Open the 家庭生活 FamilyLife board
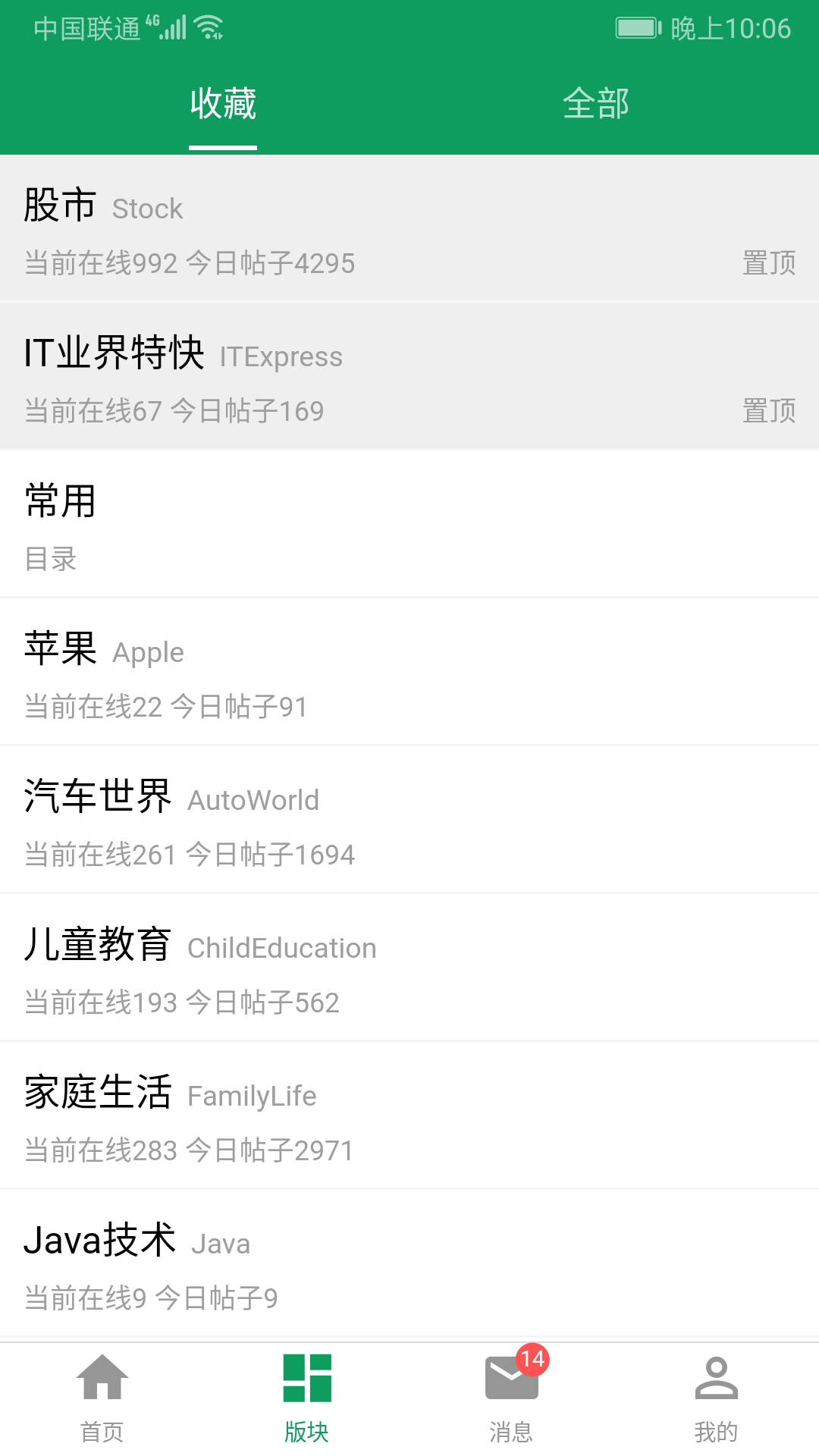The height and width of the screenshot is (1456, 819). click(303, 1115)
